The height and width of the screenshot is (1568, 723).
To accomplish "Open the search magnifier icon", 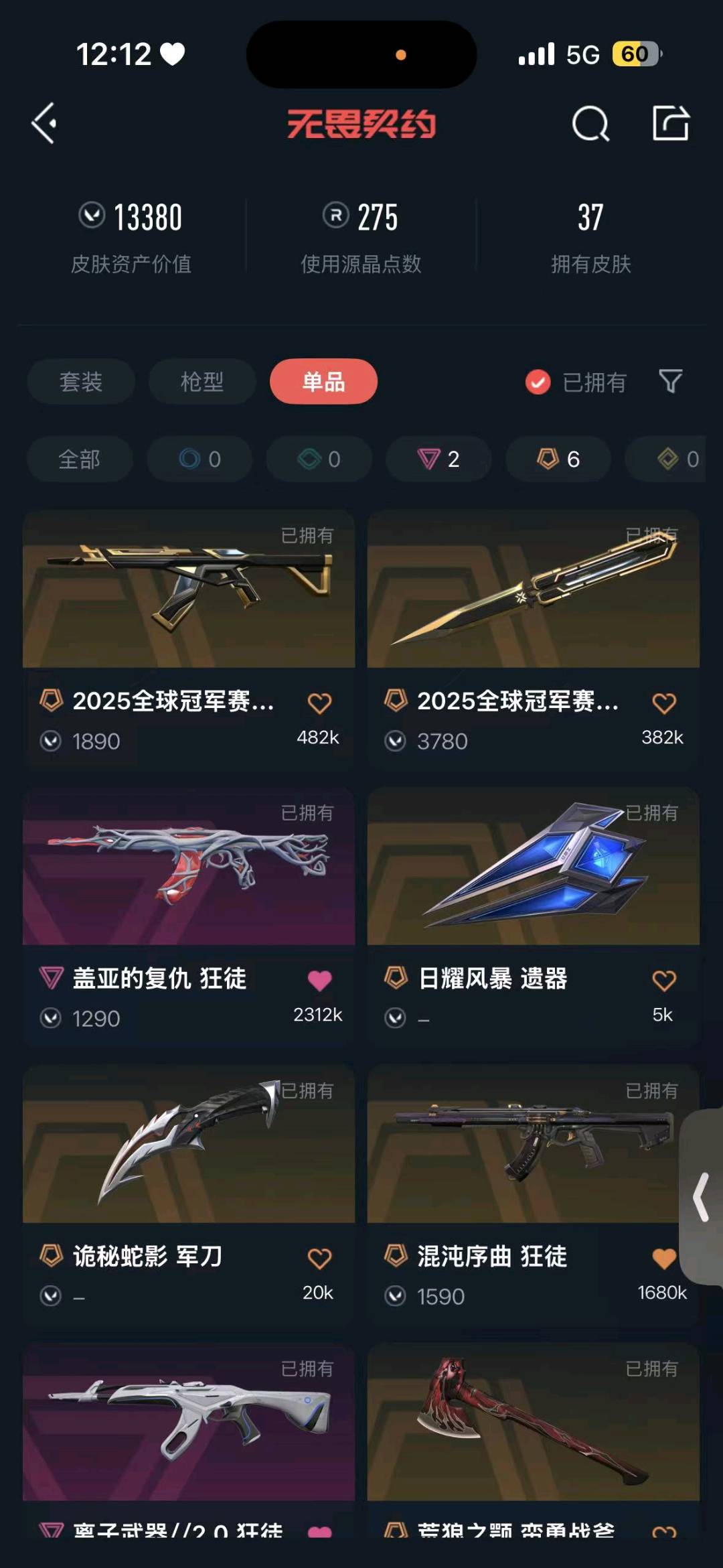I will (x=590, y=123).
